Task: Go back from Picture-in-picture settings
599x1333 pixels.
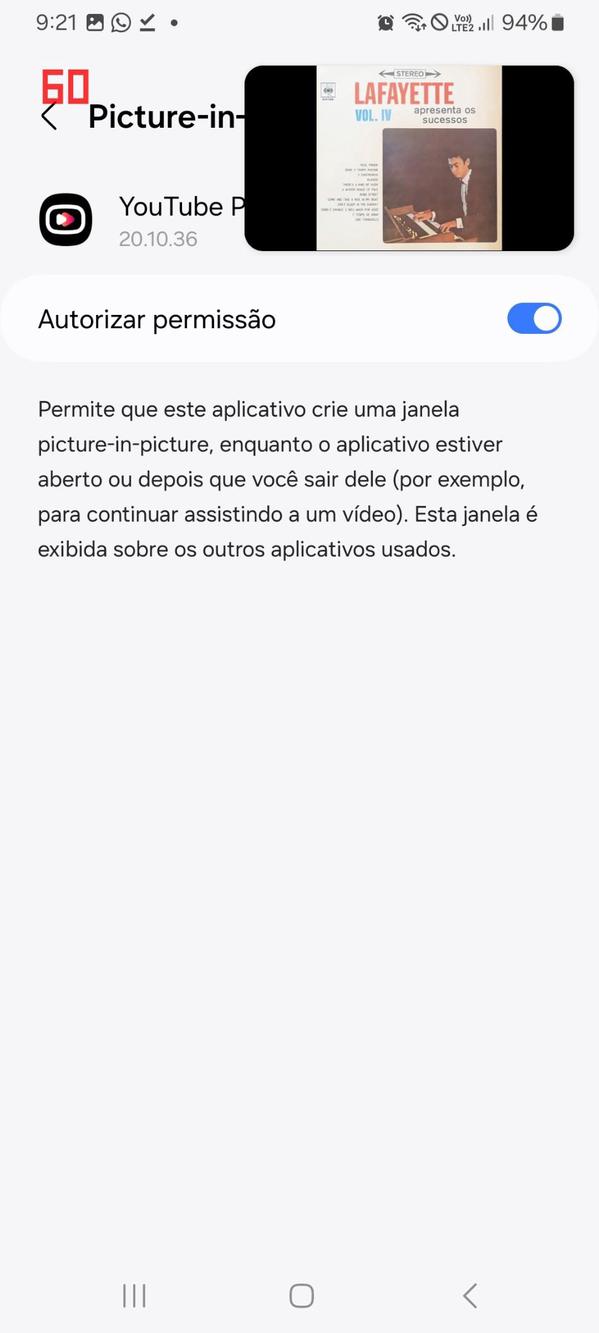Action: pyautogui.click(x=49, y=117)
